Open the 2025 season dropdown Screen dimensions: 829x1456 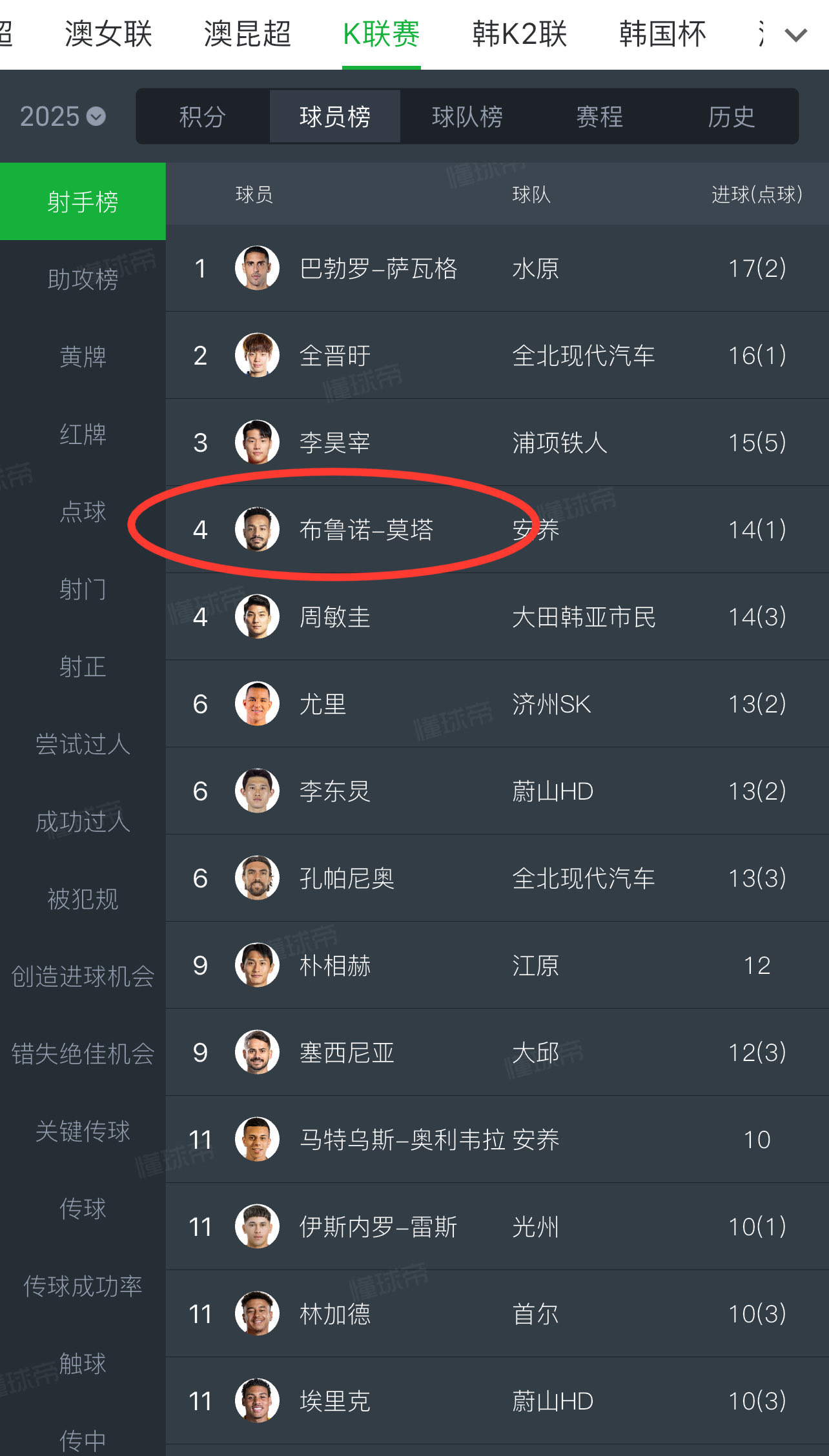[63, 117]
